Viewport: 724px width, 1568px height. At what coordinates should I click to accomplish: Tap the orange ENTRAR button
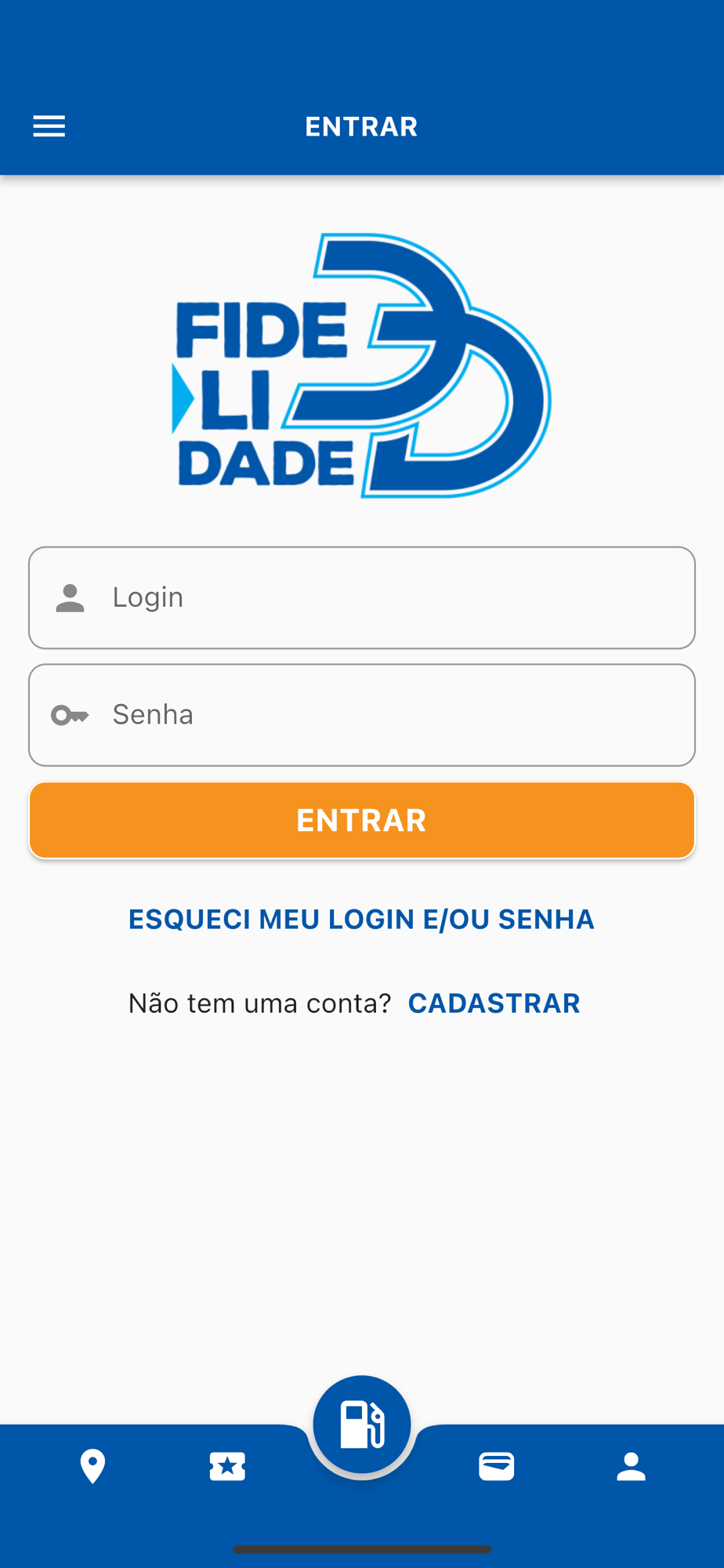[362, 820]
